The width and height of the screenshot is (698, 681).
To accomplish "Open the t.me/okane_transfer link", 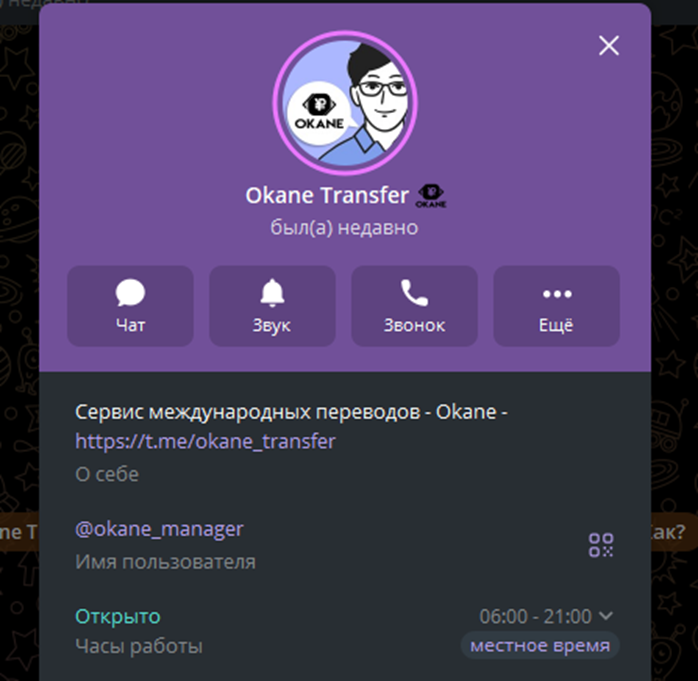I will pos(206,441).
